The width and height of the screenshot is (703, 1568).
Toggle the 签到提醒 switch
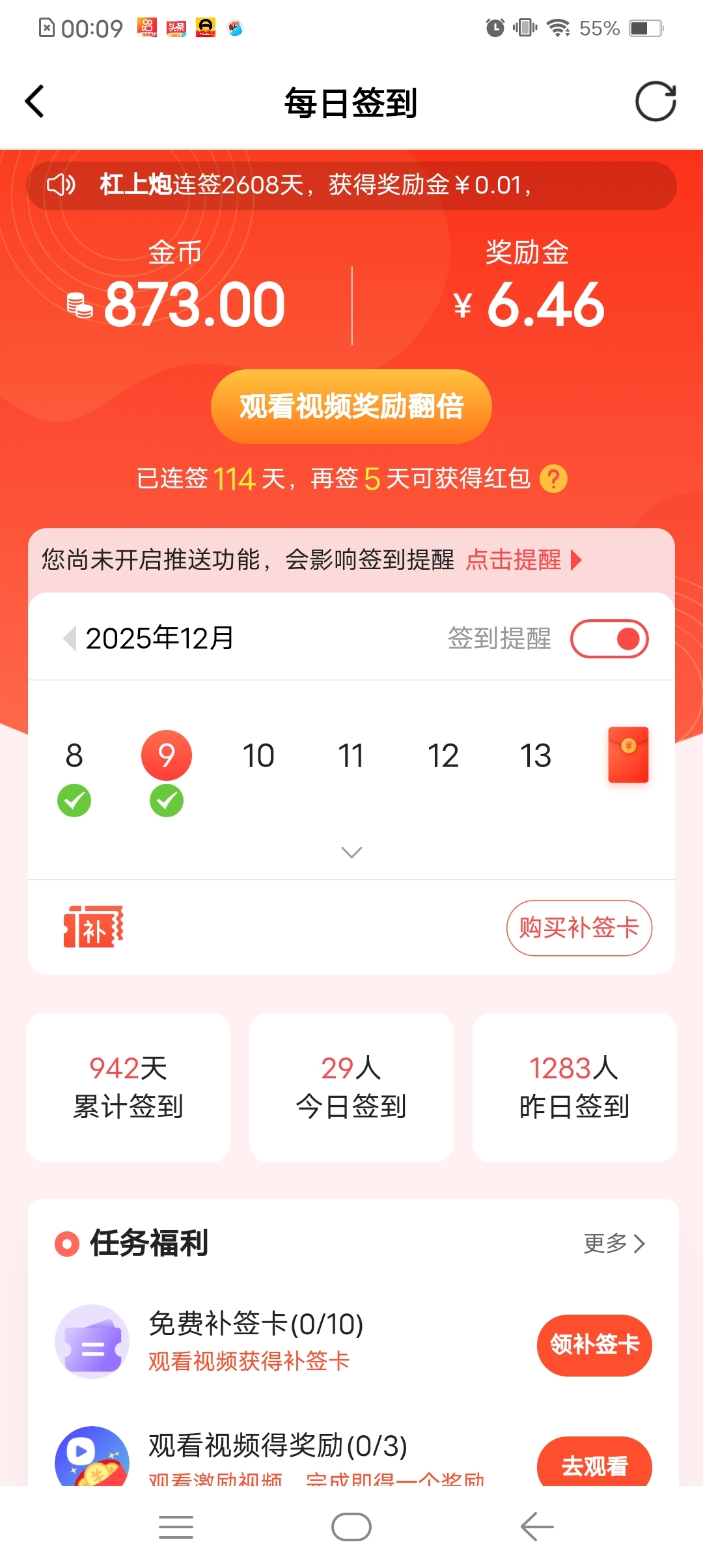609,639
